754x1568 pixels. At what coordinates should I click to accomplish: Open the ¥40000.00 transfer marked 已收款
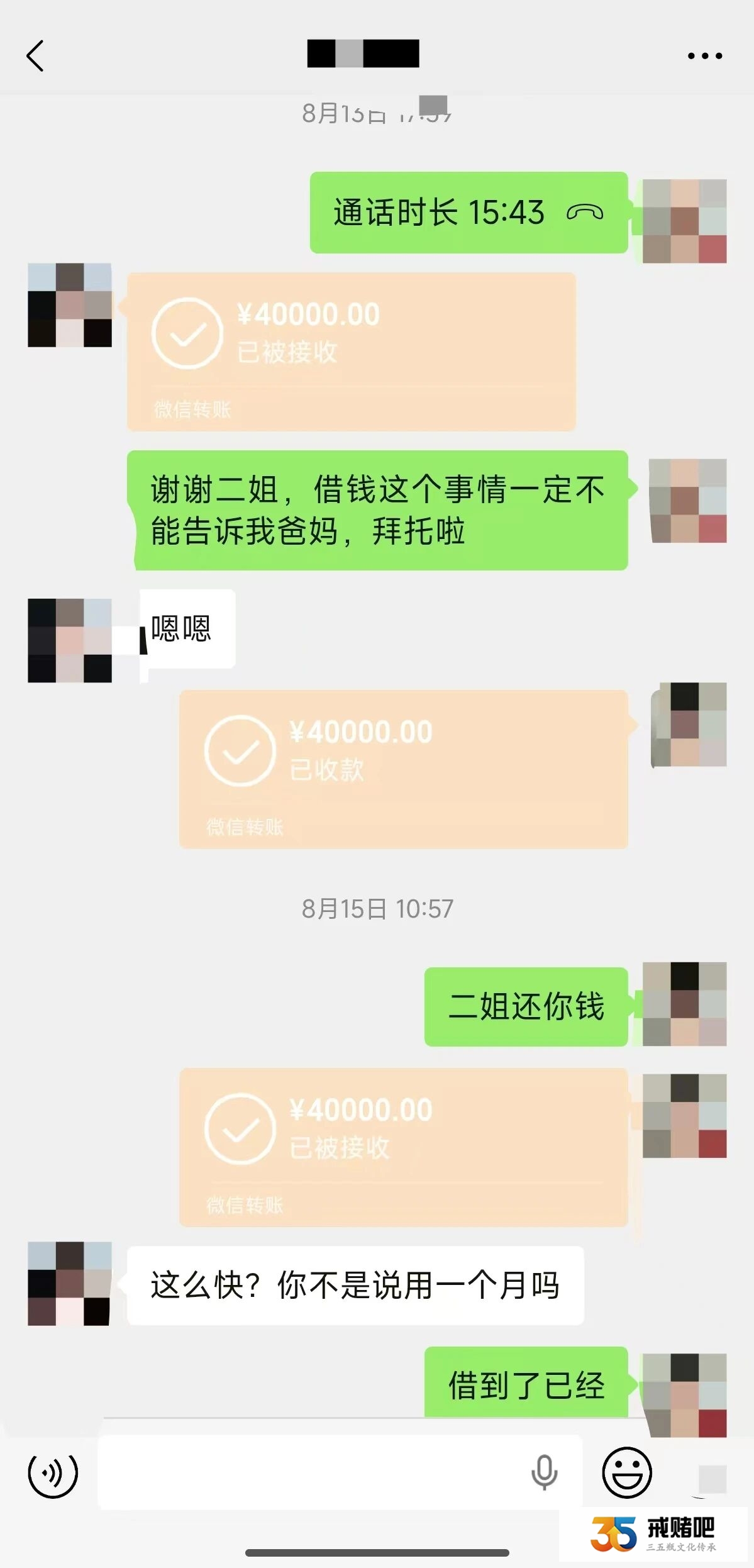[x=403, y=769]
